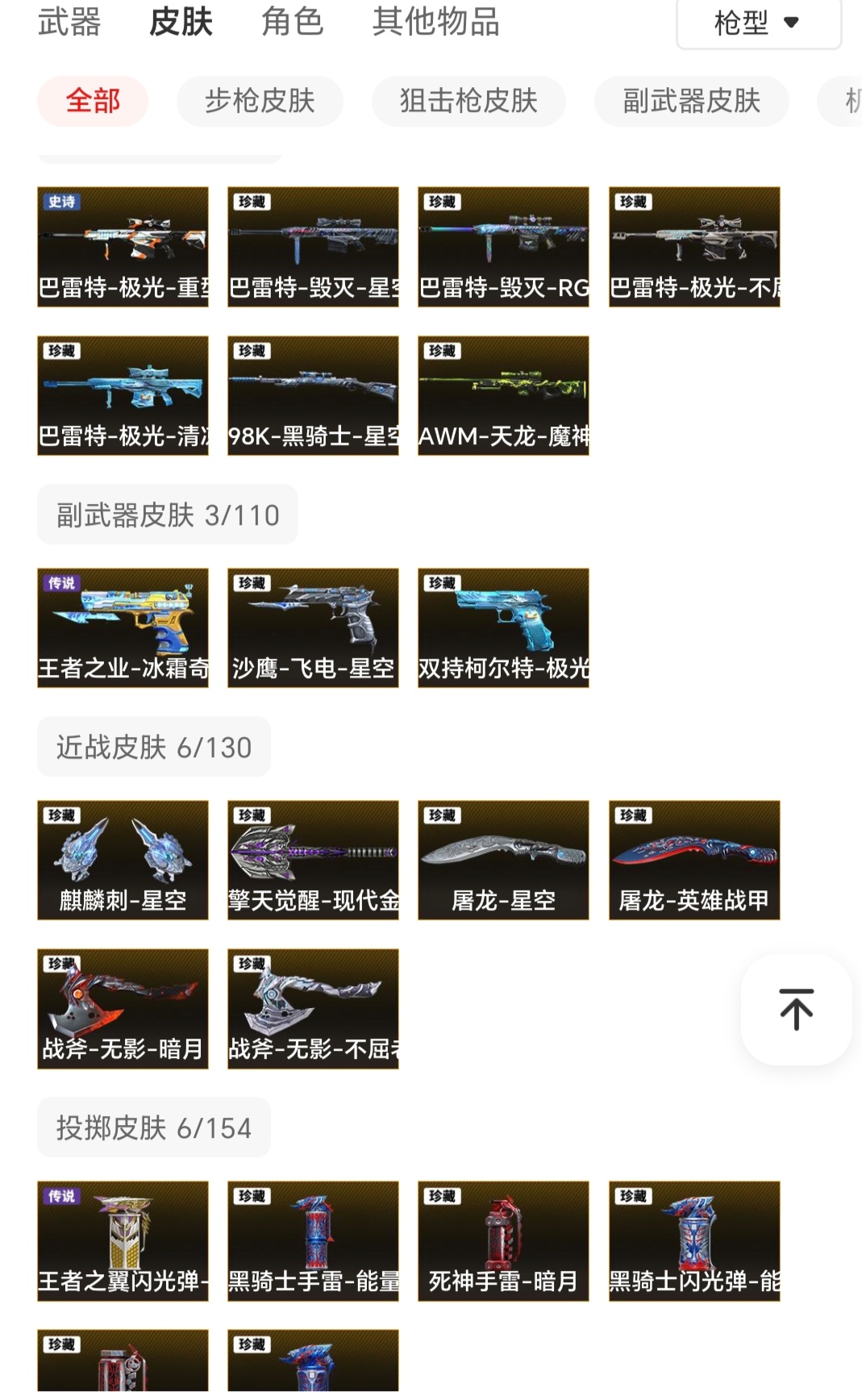View the 死神手雷-暗月 skin
862x1400 pixels.
click(x=503, y=1241)
